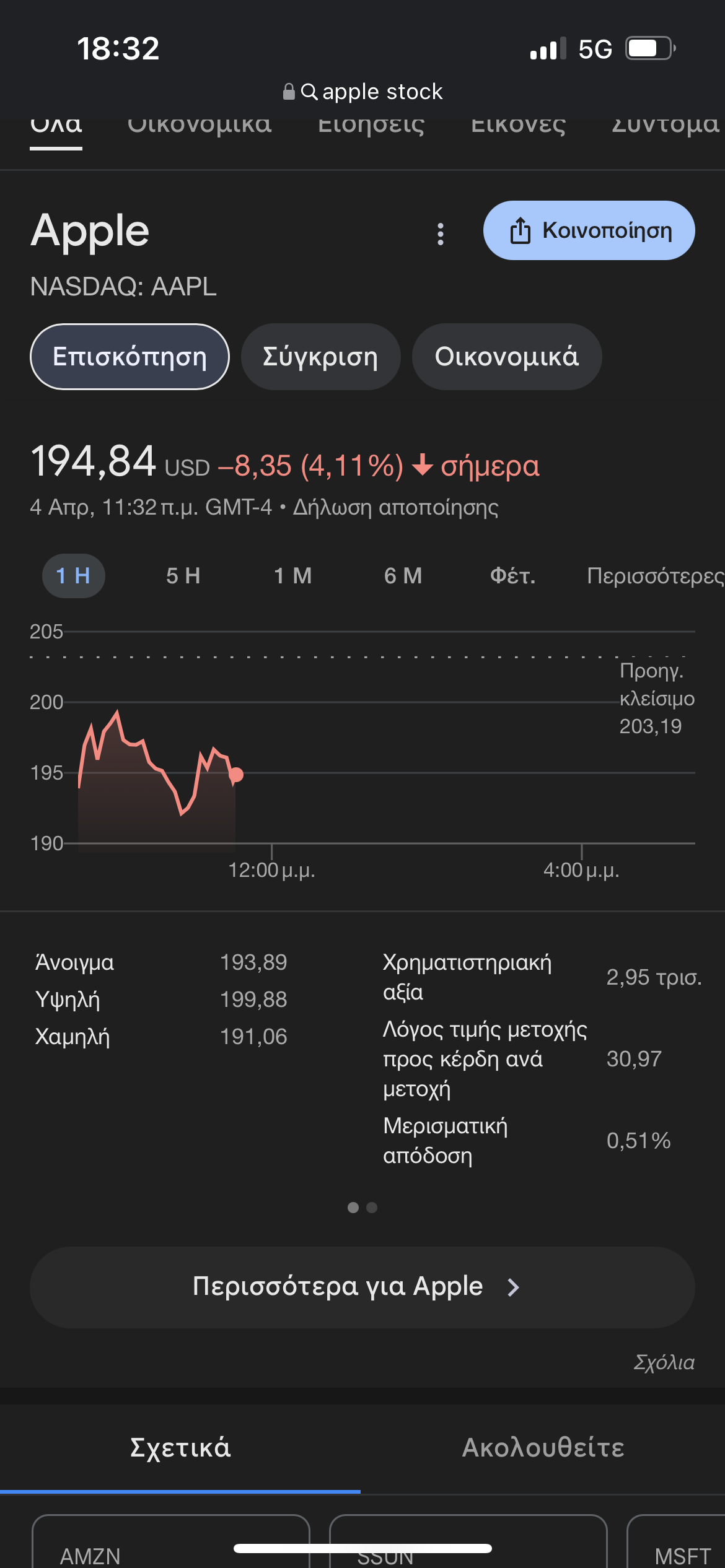Select the Επισκόπηση chip
Image resolution: width=725 pixels, height=1568 pixels.
click(x=130, y=357)
